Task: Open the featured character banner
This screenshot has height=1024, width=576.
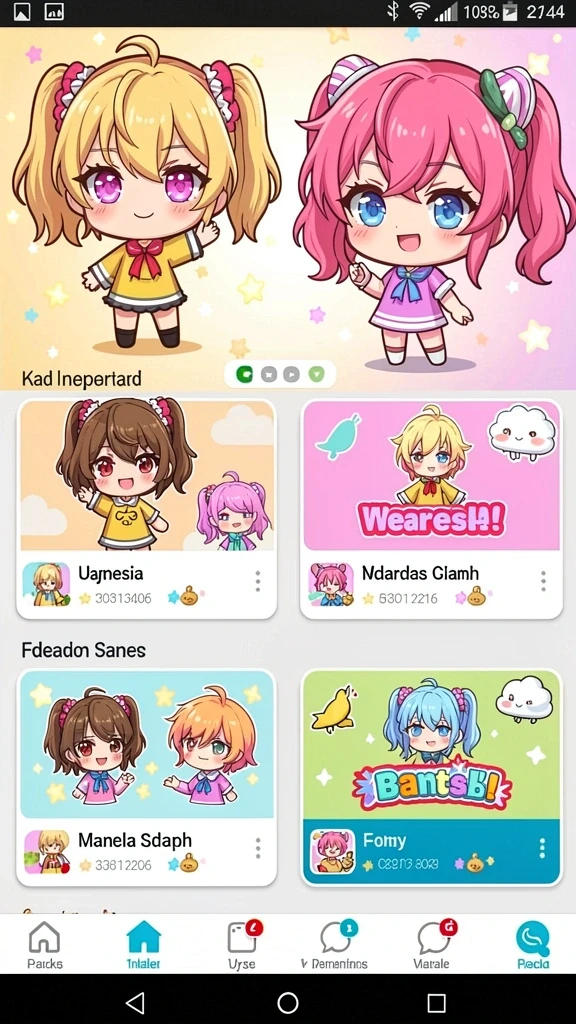Action: coord(288,208)
